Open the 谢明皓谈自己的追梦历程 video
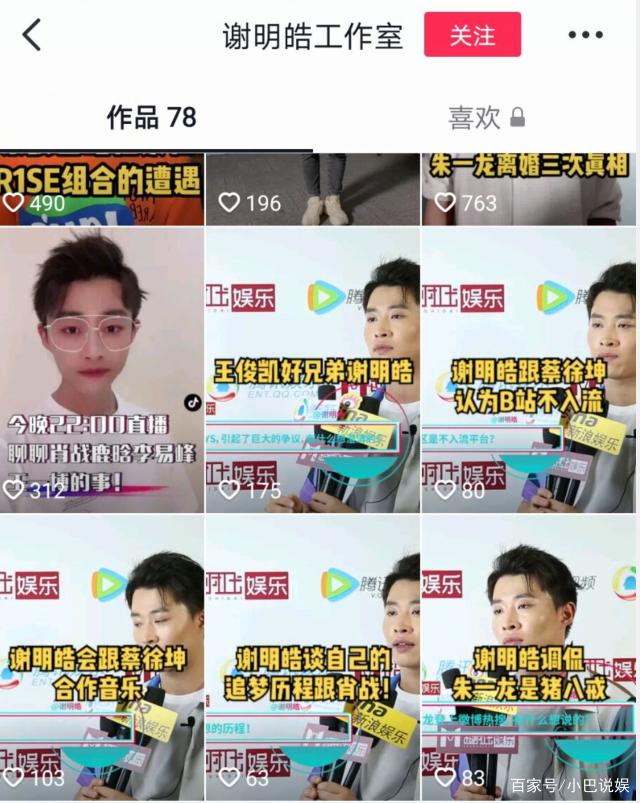Screen dimensions: 640x803 [312, 660]
